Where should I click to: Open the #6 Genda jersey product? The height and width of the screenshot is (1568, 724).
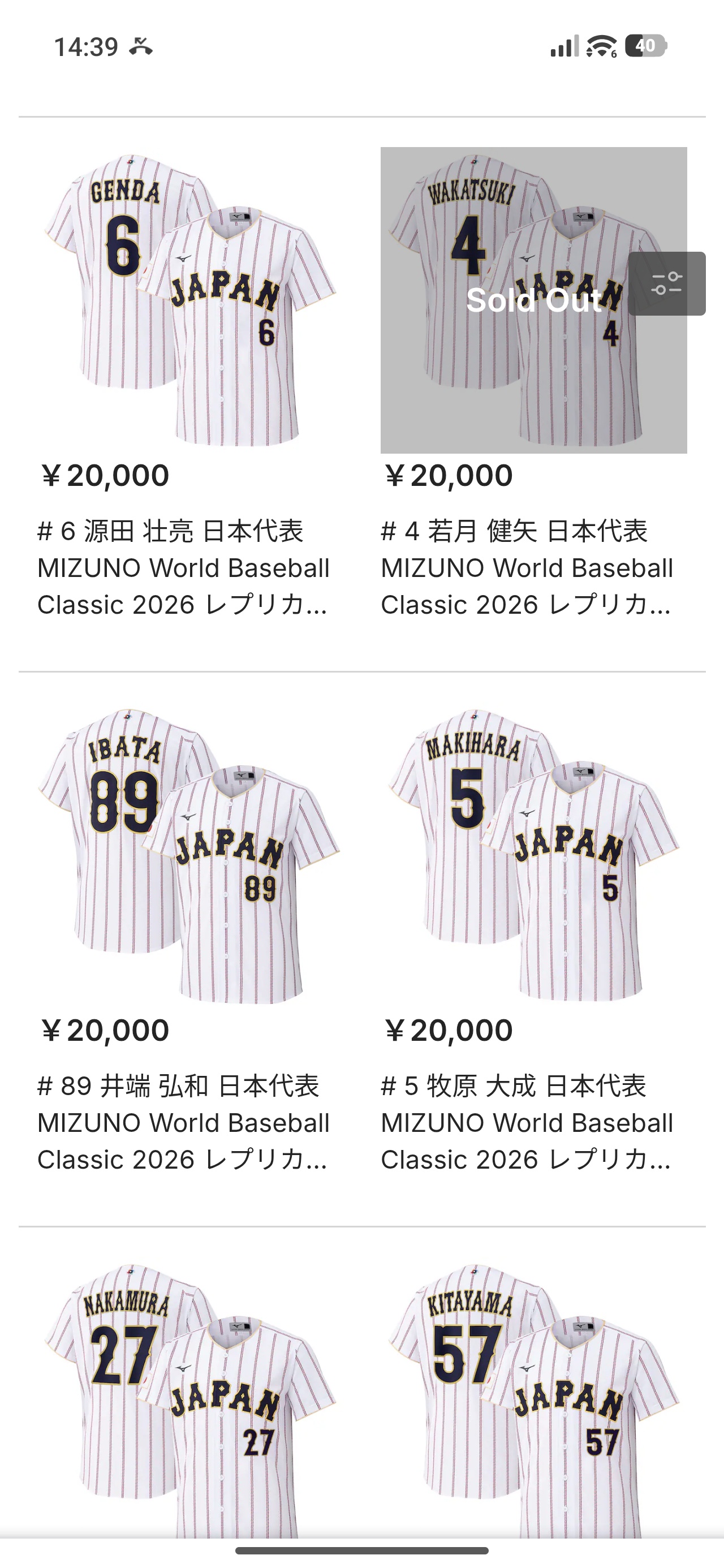click(189, 300)
